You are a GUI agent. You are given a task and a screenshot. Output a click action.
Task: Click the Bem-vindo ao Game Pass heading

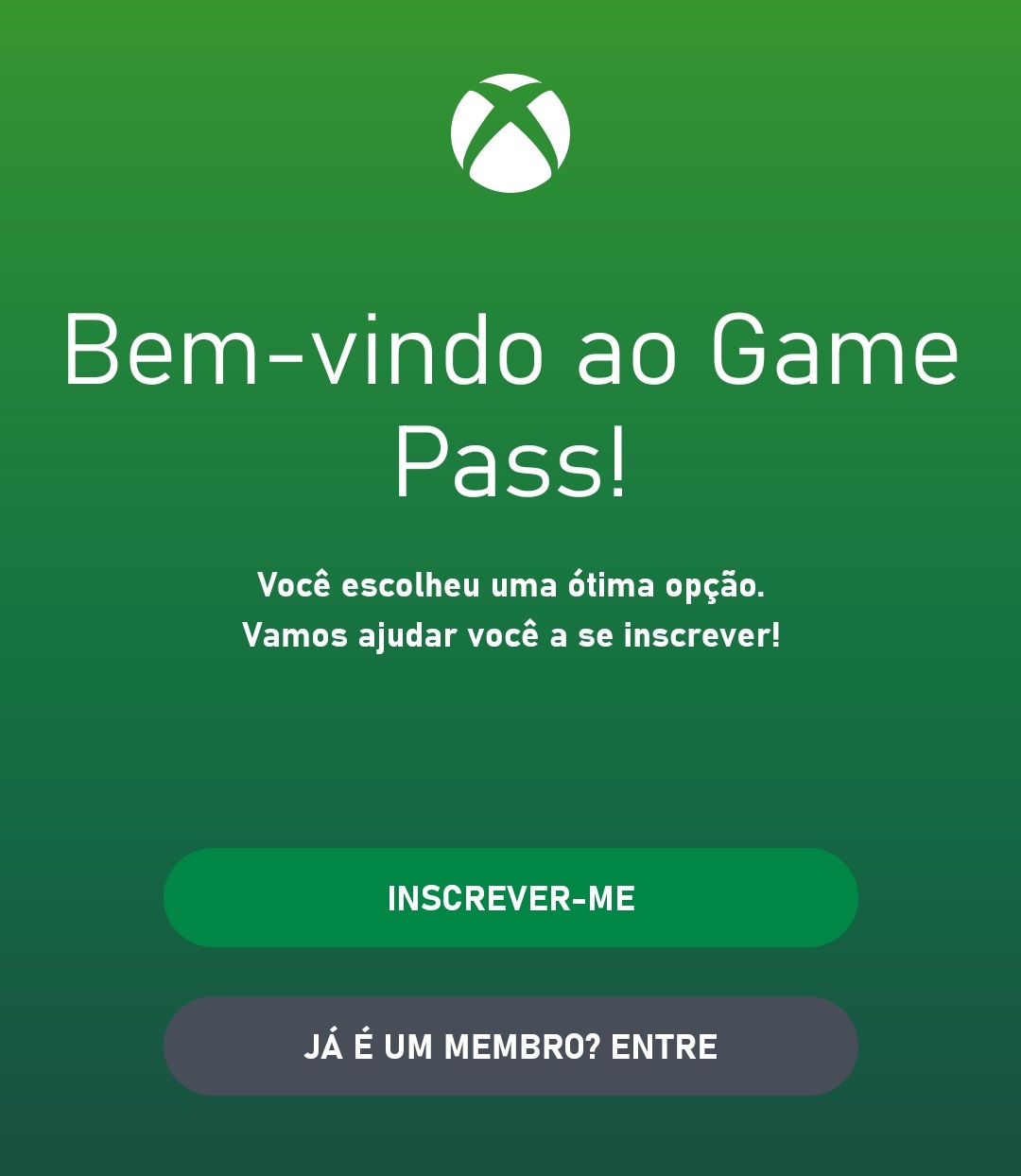[510, 406]
